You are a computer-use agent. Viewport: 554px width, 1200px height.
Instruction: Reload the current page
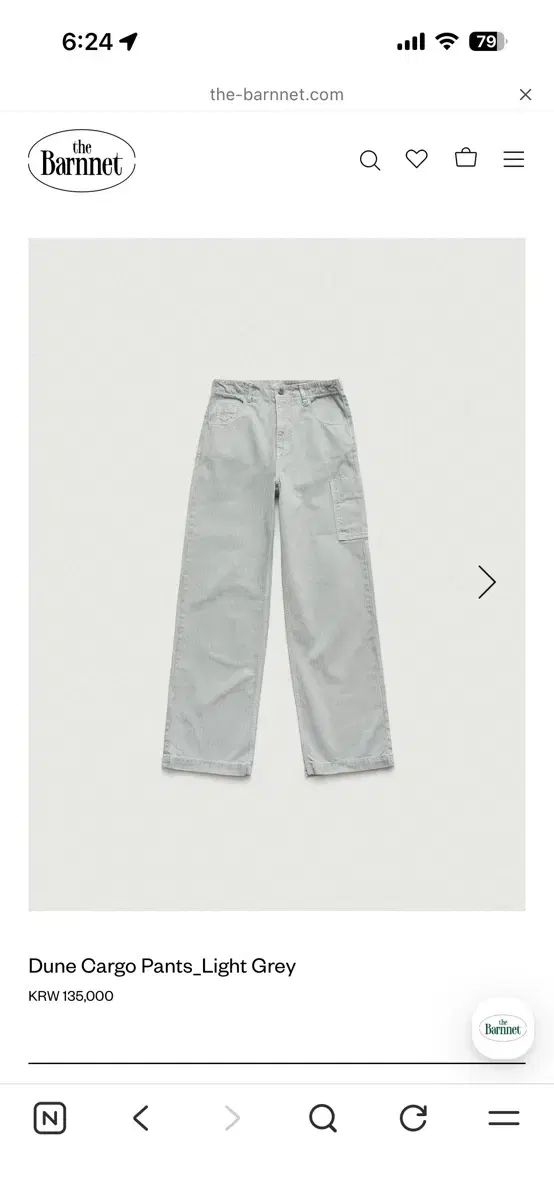413,1118
